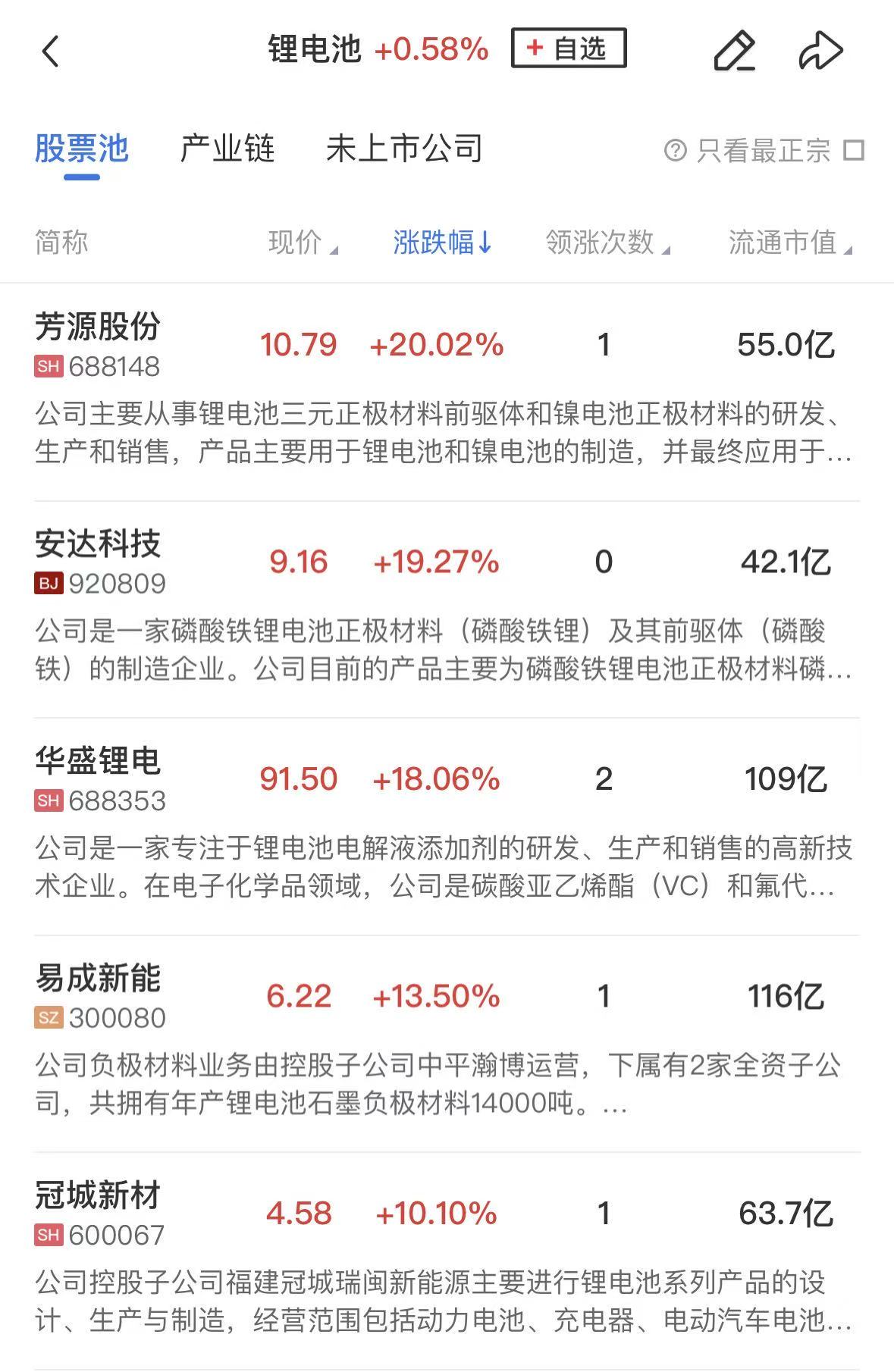Show help for 只看最正宗
Image resolution: width=894 pixels, height=1372 pixels.
click(x=675, y=150)
